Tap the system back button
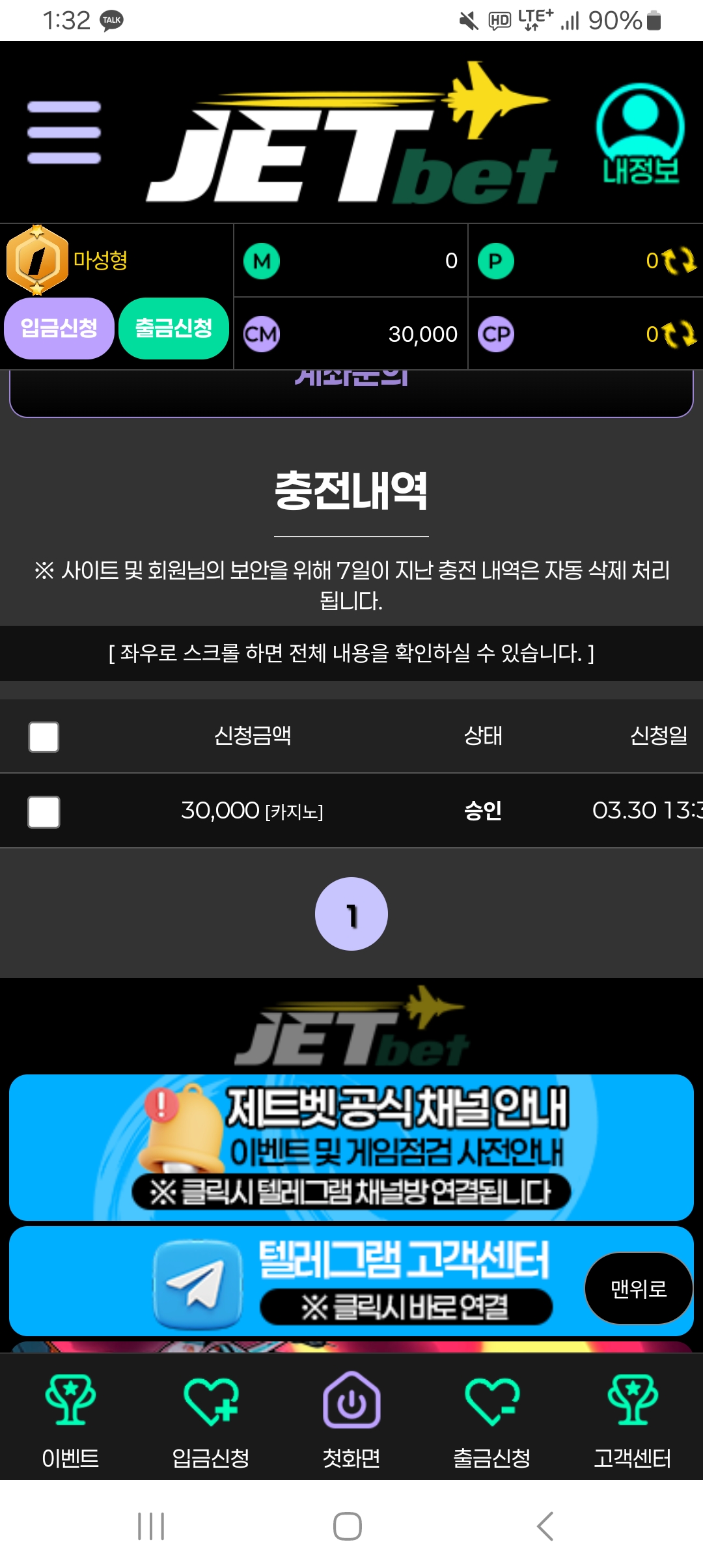 pos(545,1526)
